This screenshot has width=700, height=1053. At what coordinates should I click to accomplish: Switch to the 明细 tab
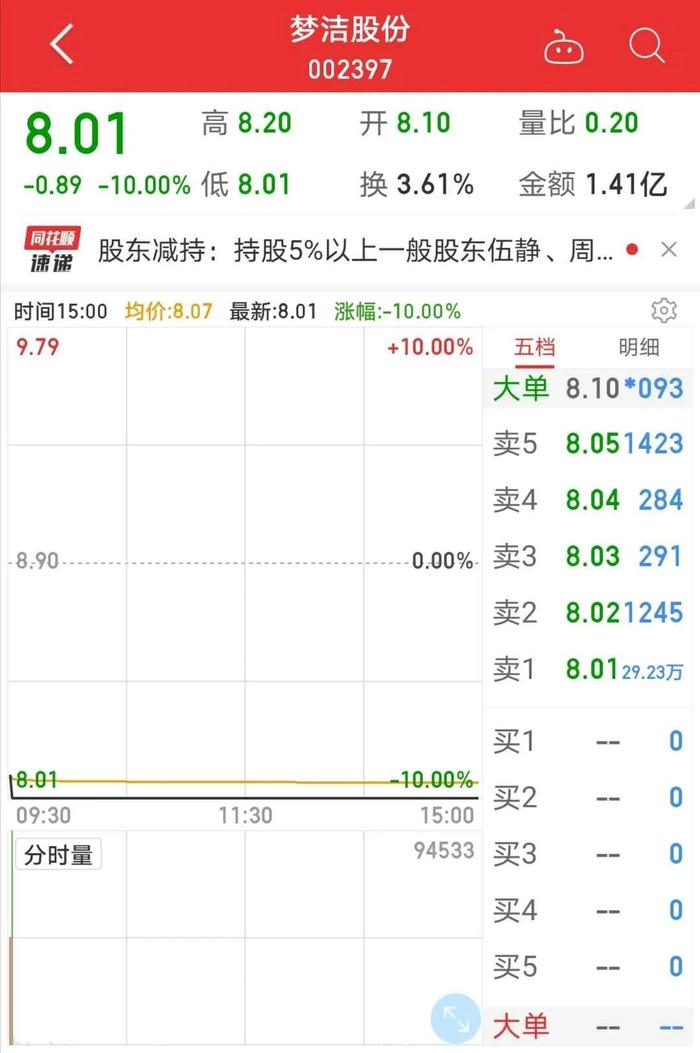coord(639,348)
